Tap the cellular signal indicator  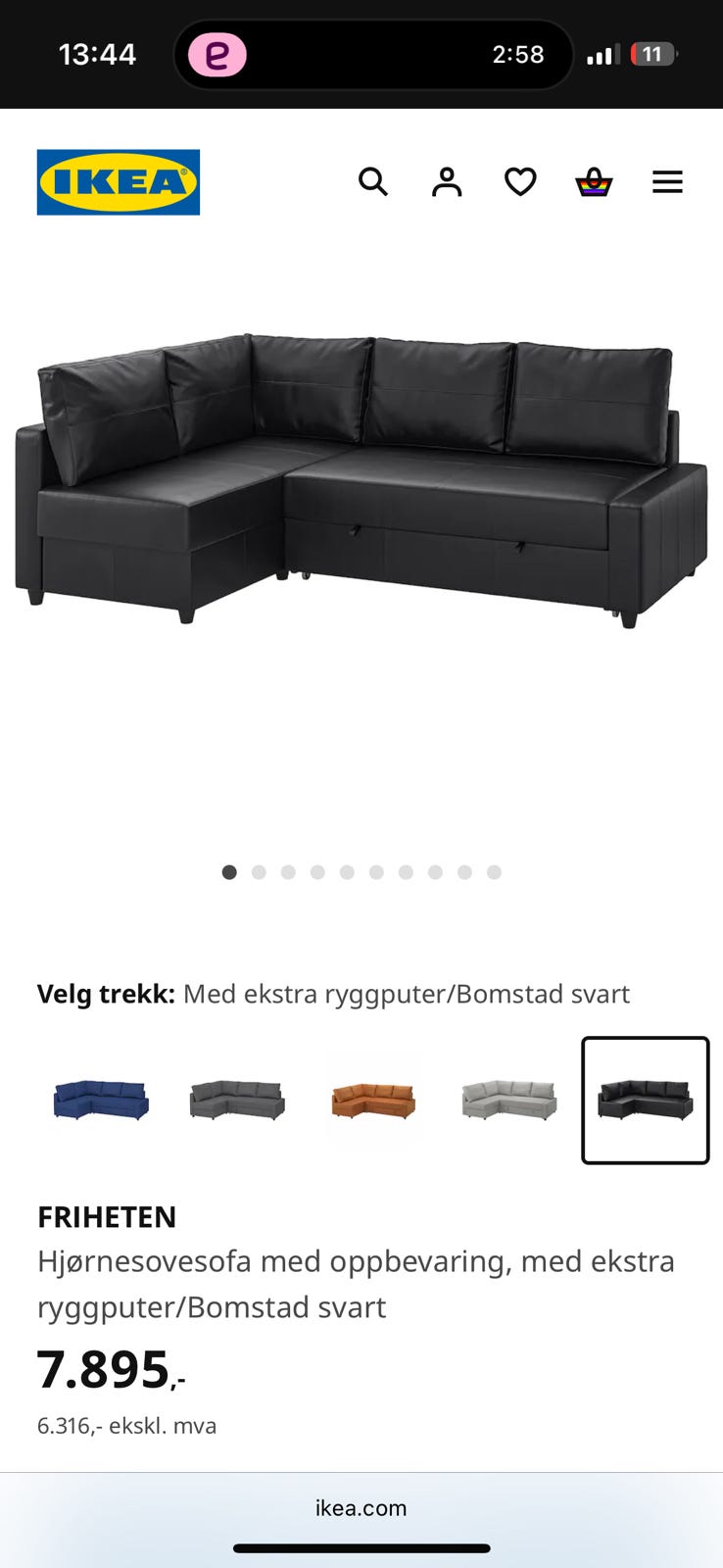tap(602, 54)
